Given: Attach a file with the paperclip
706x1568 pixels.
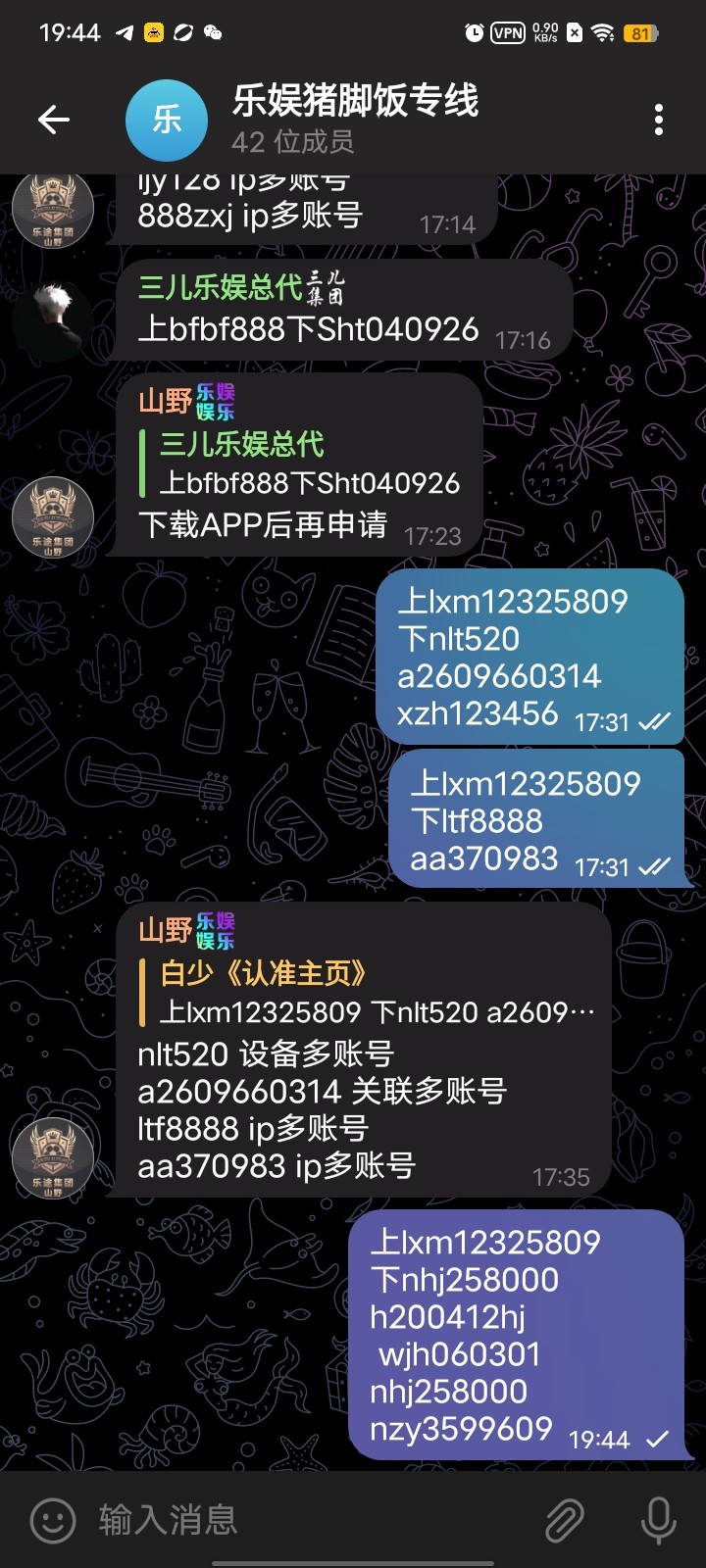Looking at the screenshot, I should tap(564, 1520).
